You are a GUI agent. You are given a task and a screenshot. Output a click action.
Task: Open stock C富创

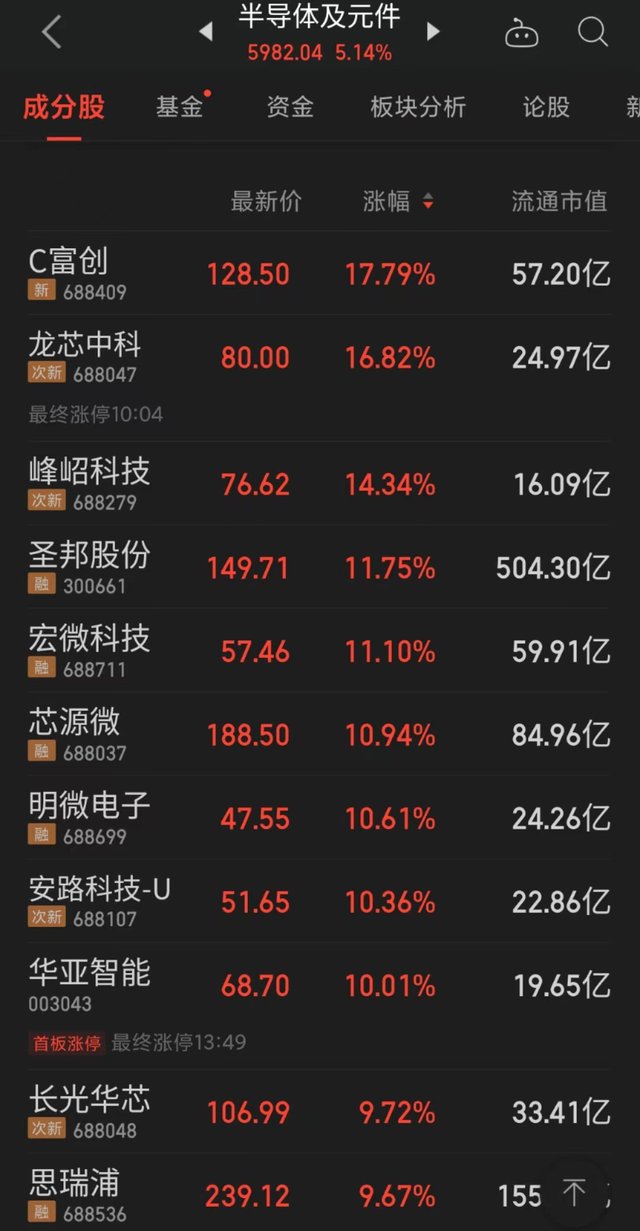pyautogui.click(x=320, y=273)
